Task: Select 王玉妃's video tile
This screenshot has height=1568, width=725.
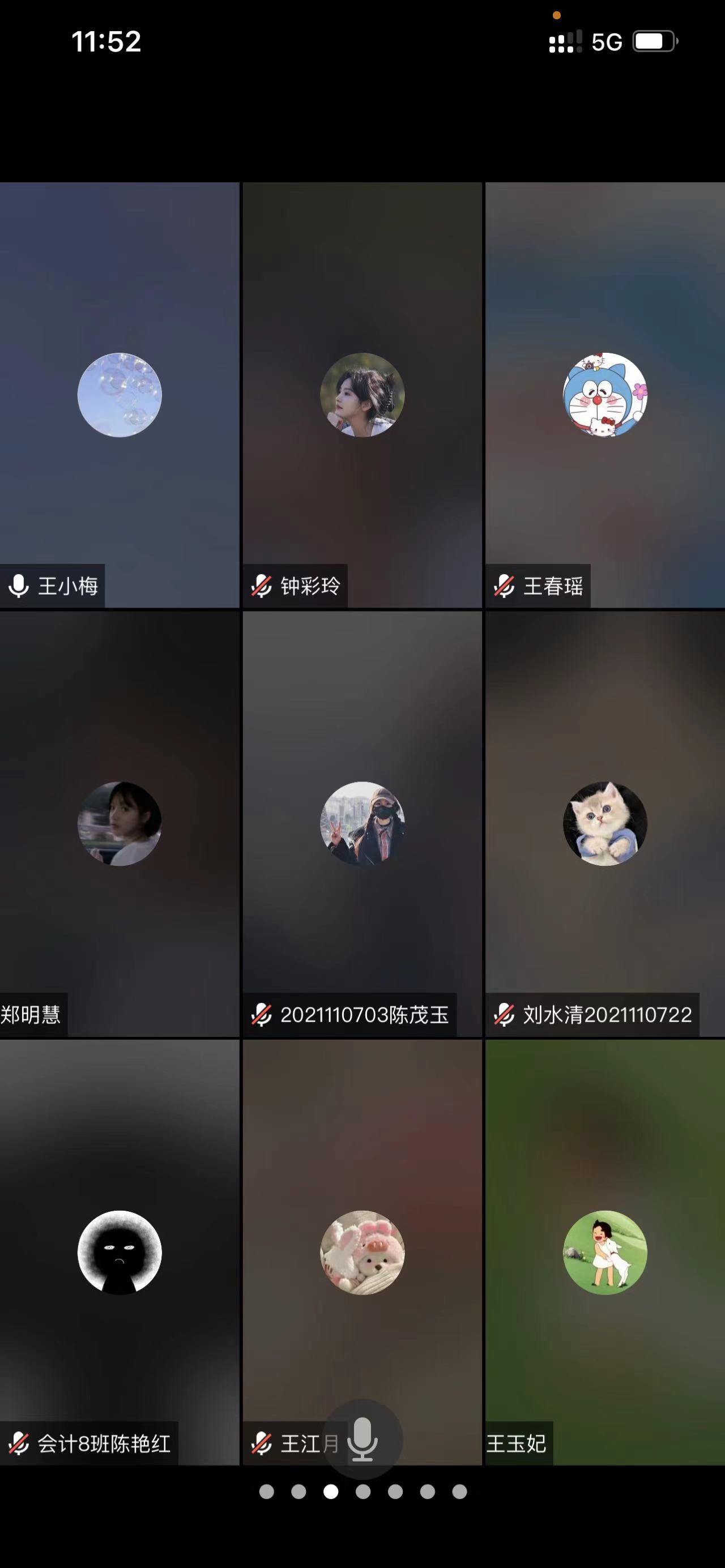Action: 604,1251
